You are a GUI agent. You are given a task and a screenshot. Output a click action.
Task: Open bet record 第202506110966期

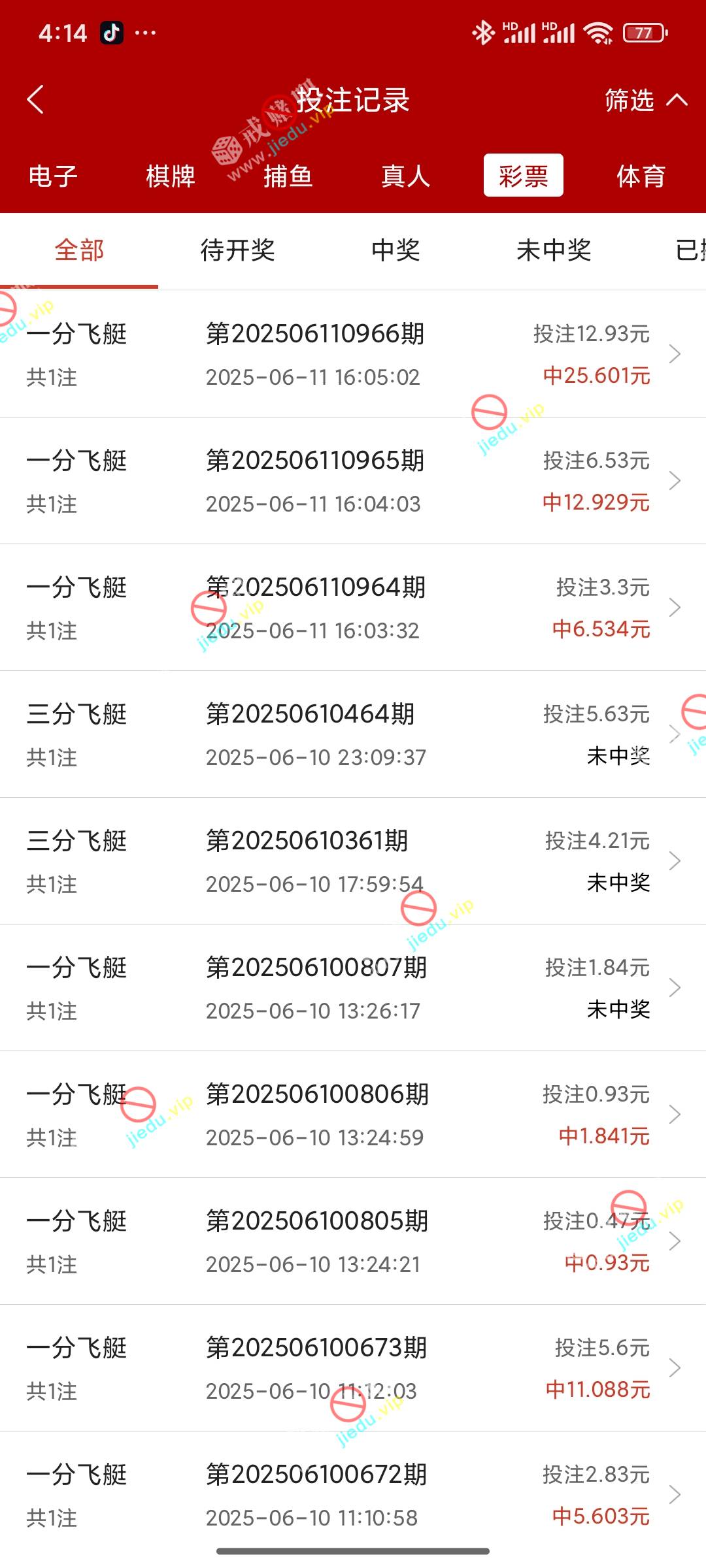click(x=353, y=354)
